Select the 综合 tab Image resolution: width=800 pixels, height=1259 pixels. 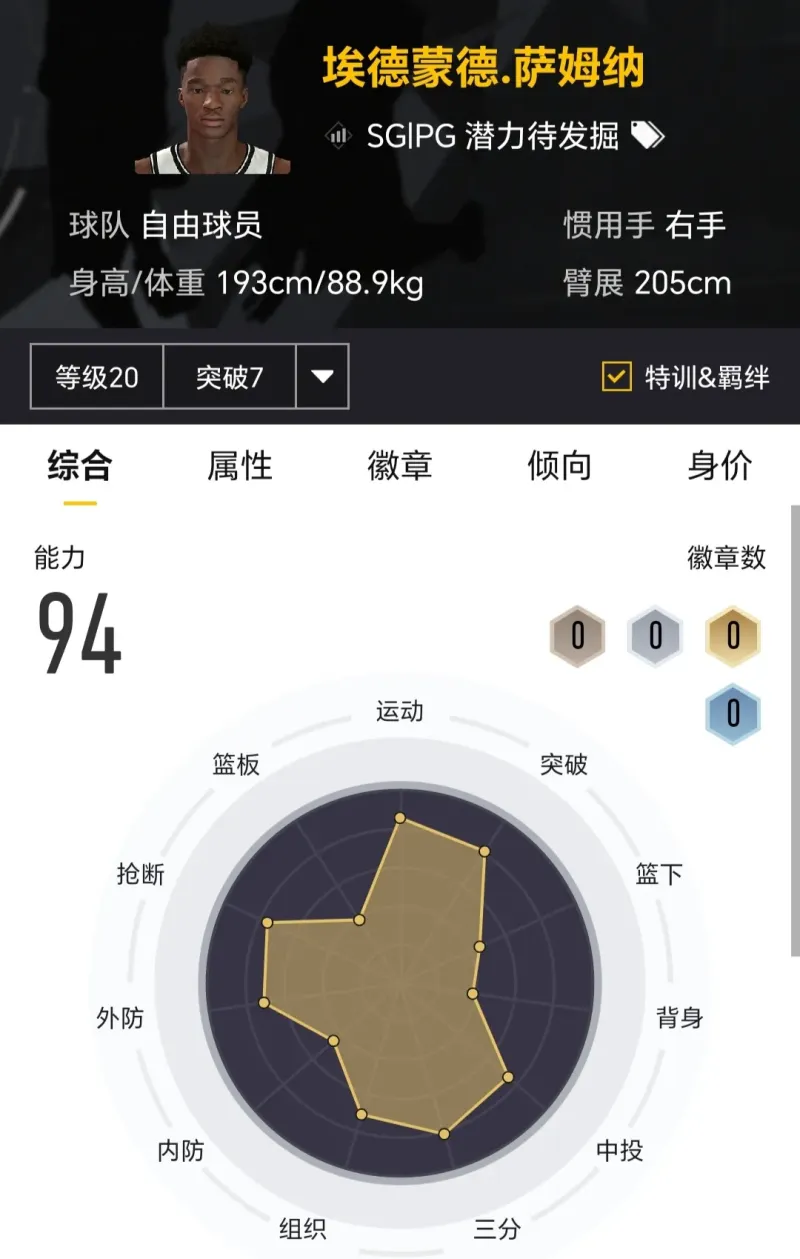tap(80, 466)
